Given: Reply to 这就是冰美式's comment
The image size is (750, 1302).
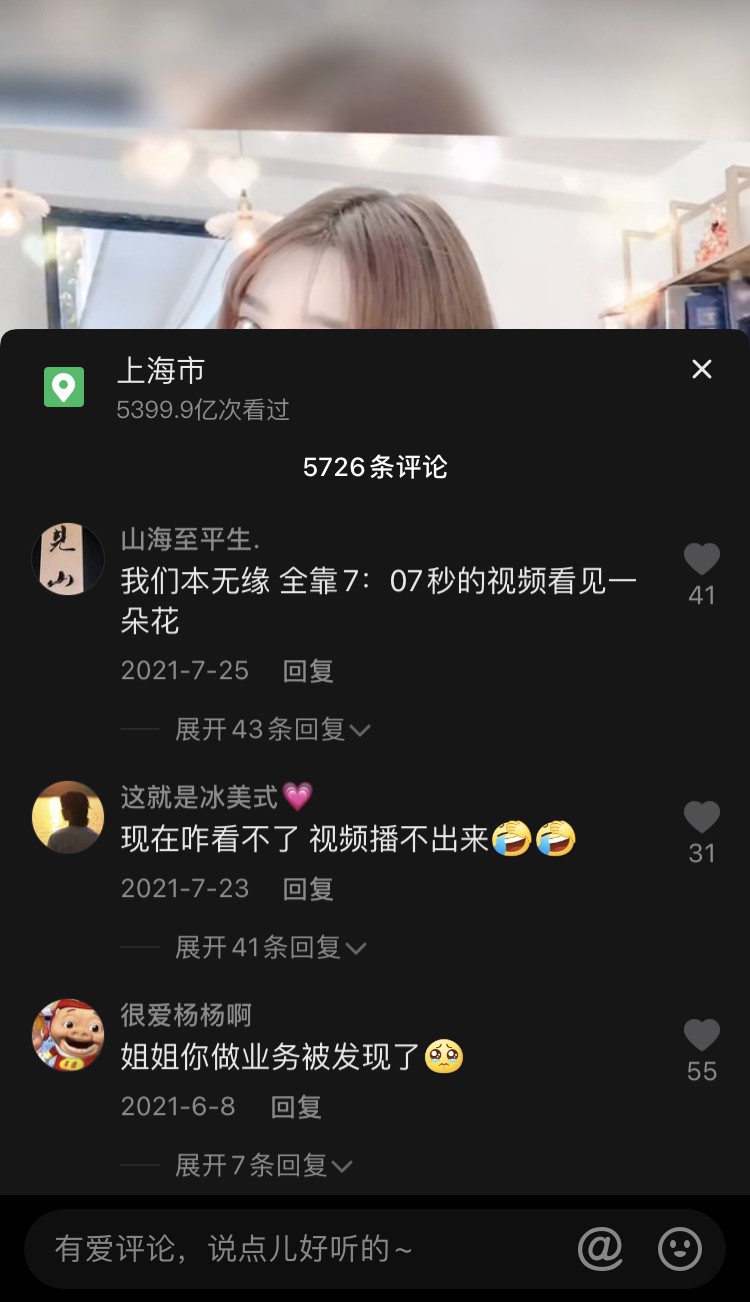Looking at the screenshot, I should [308, 888].
